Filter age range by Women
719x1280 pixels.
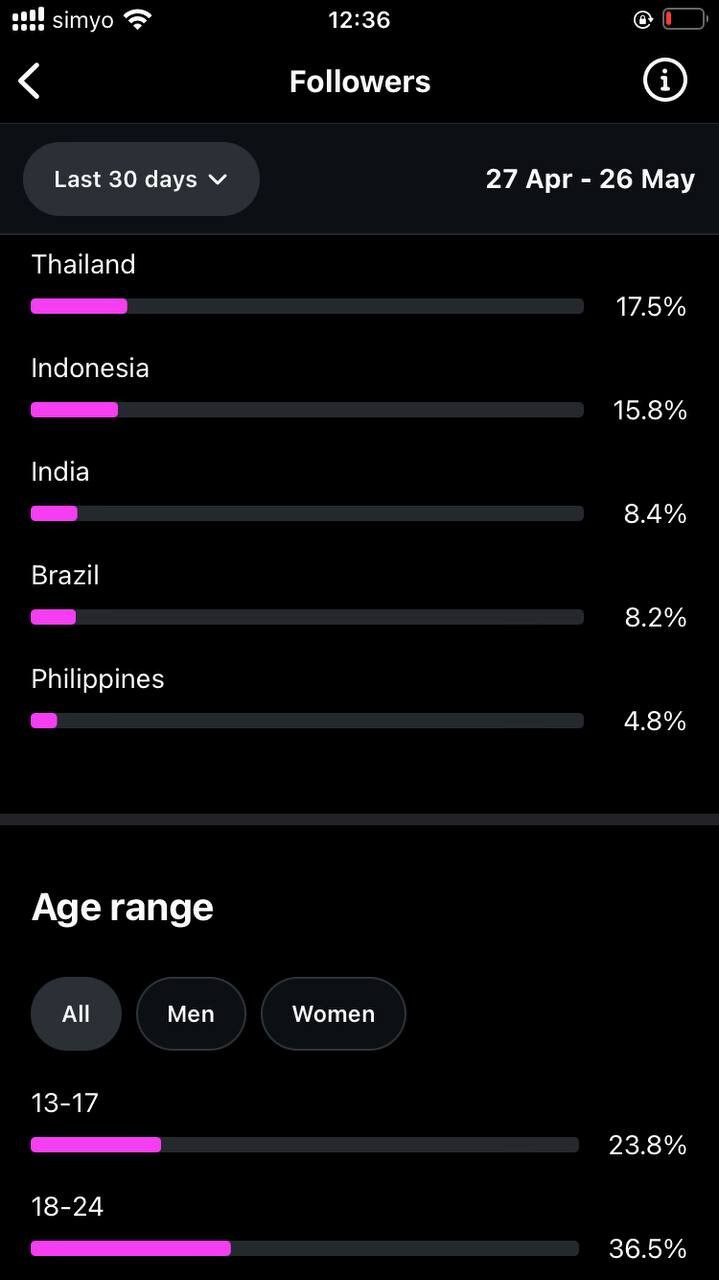tap(333, 1013)
